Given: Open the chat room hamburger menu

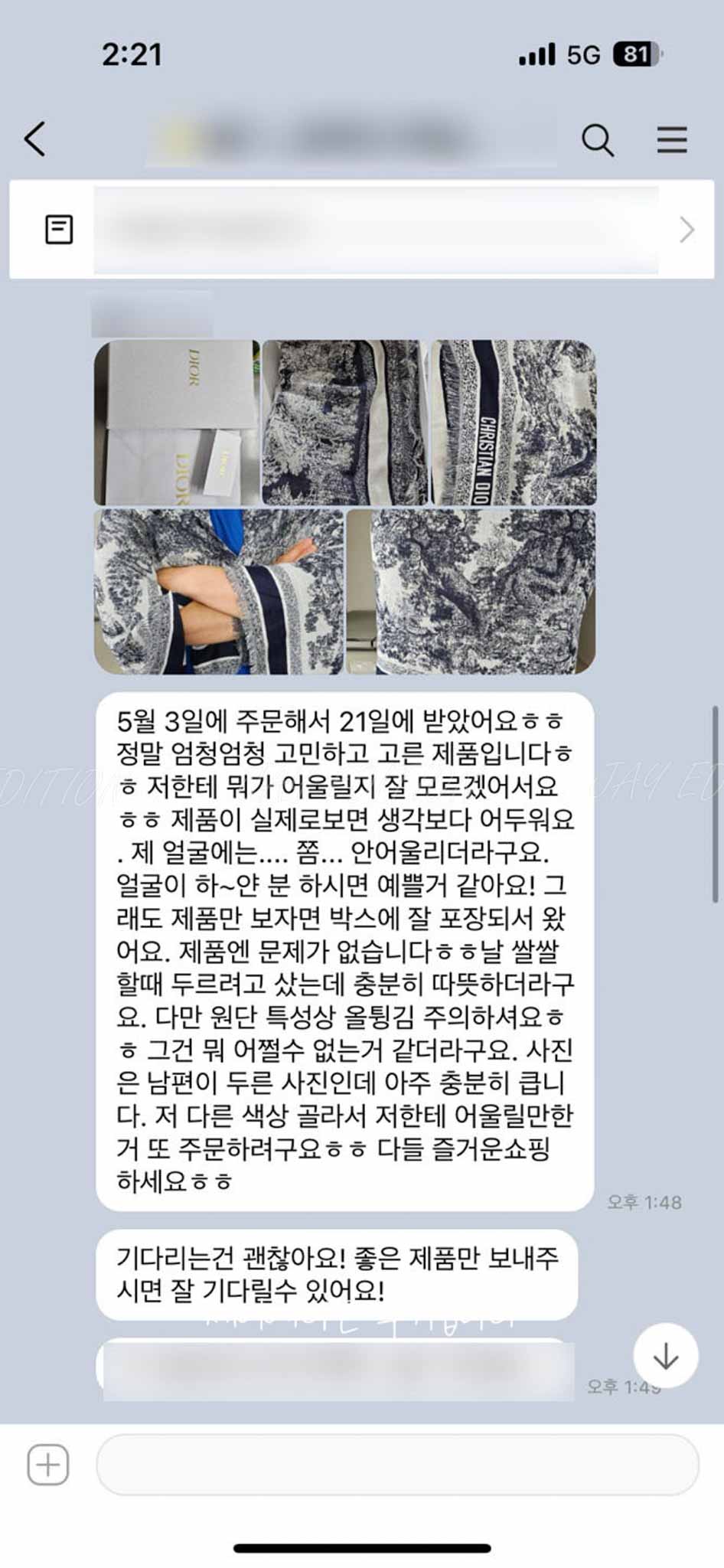Looking at the screenshot, I should 671,140.
